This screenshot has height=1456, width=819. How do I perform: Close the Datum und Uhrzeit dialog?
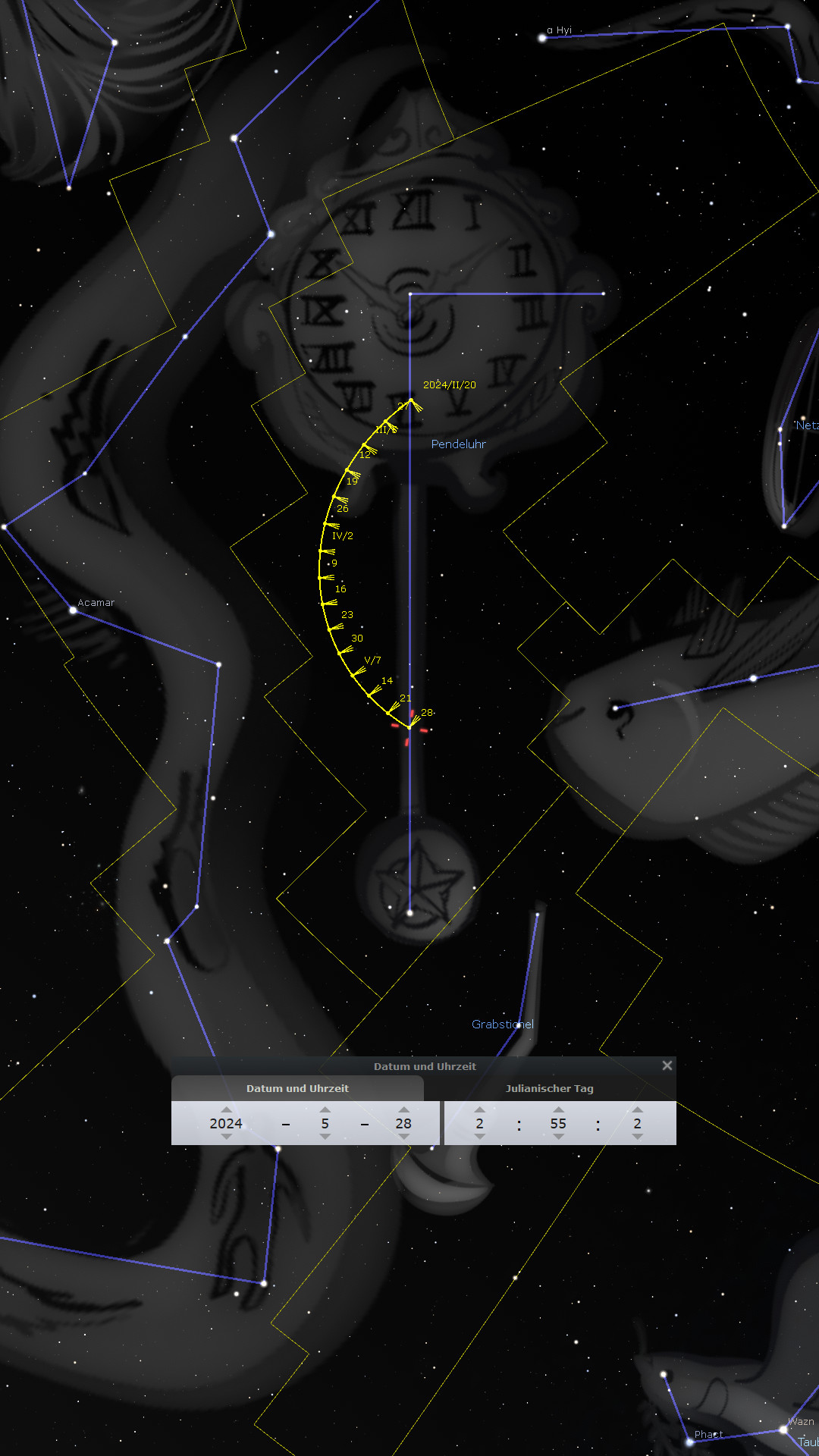(x=667, y=1065)
